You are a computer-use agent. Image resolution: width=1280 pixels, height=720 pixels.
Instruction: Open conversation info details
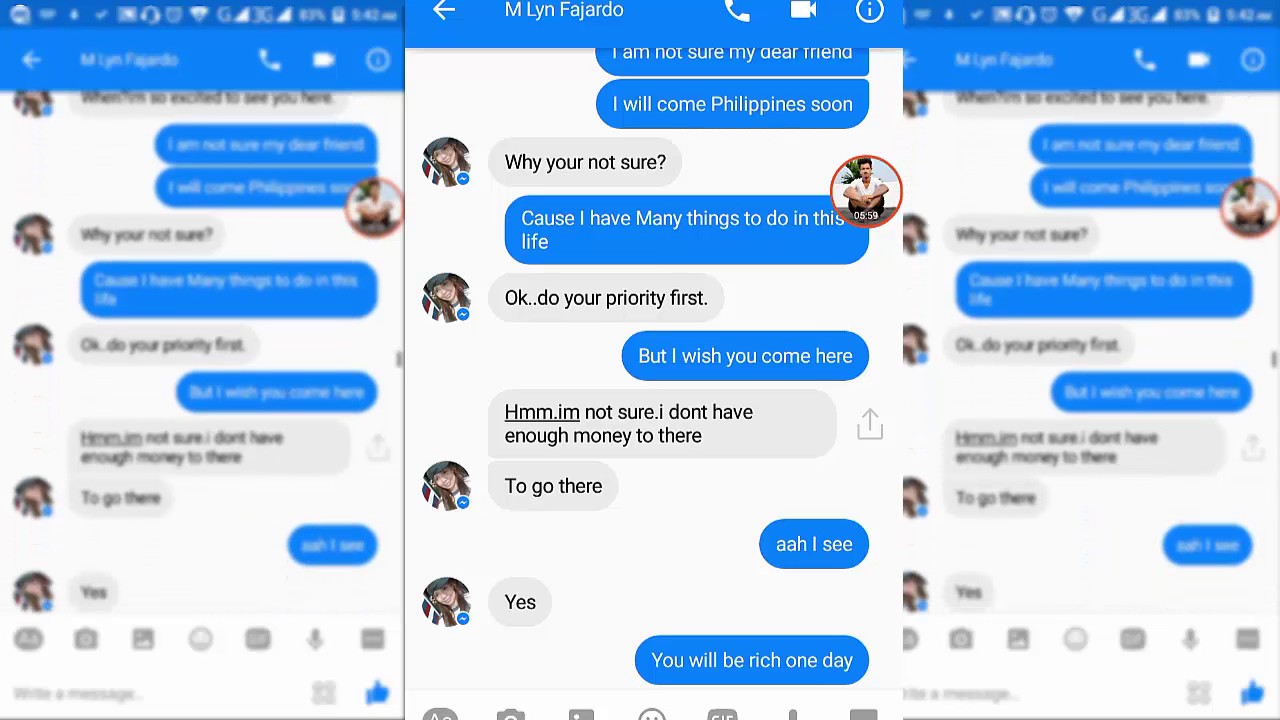coord(869,10)
